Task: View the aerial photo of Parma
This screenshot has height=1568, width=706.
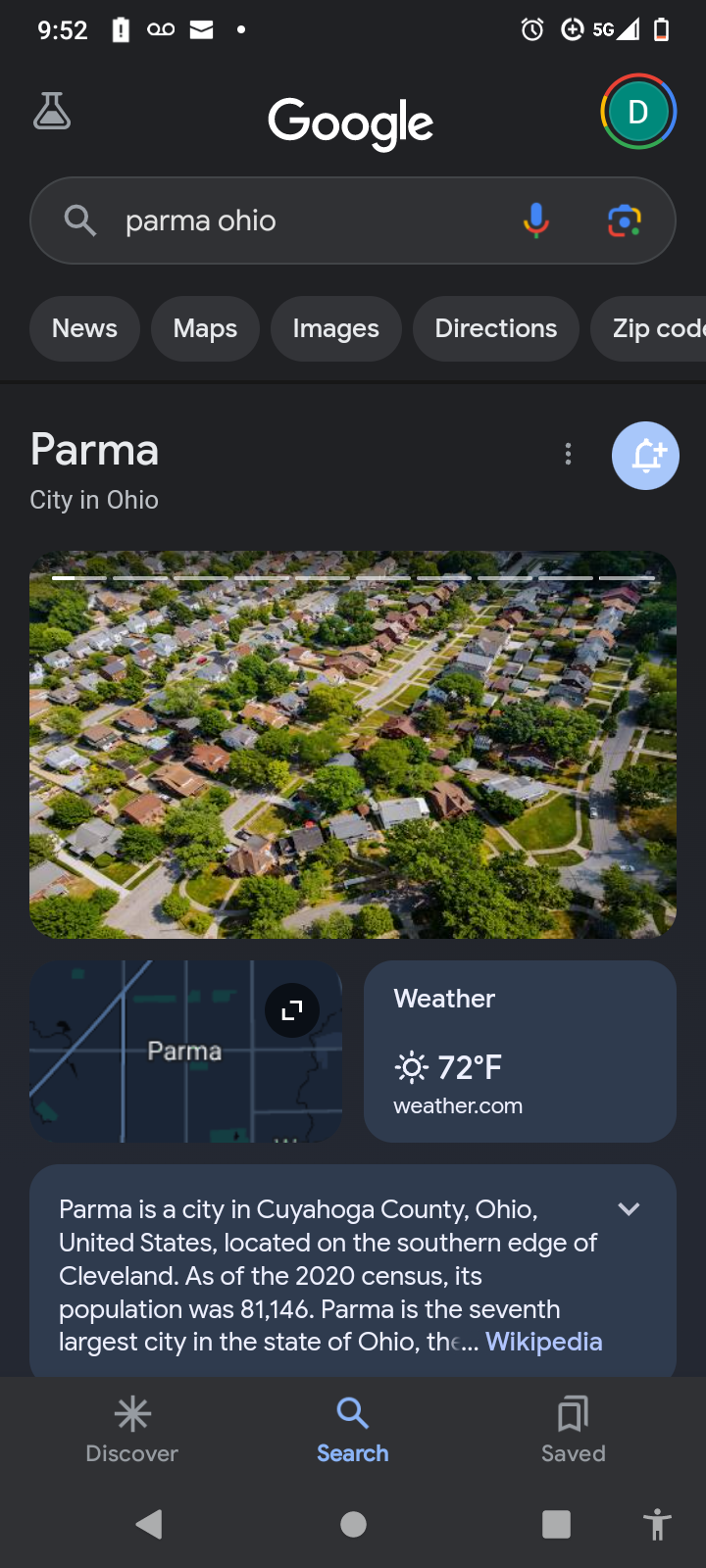Action: click(353, 745)
